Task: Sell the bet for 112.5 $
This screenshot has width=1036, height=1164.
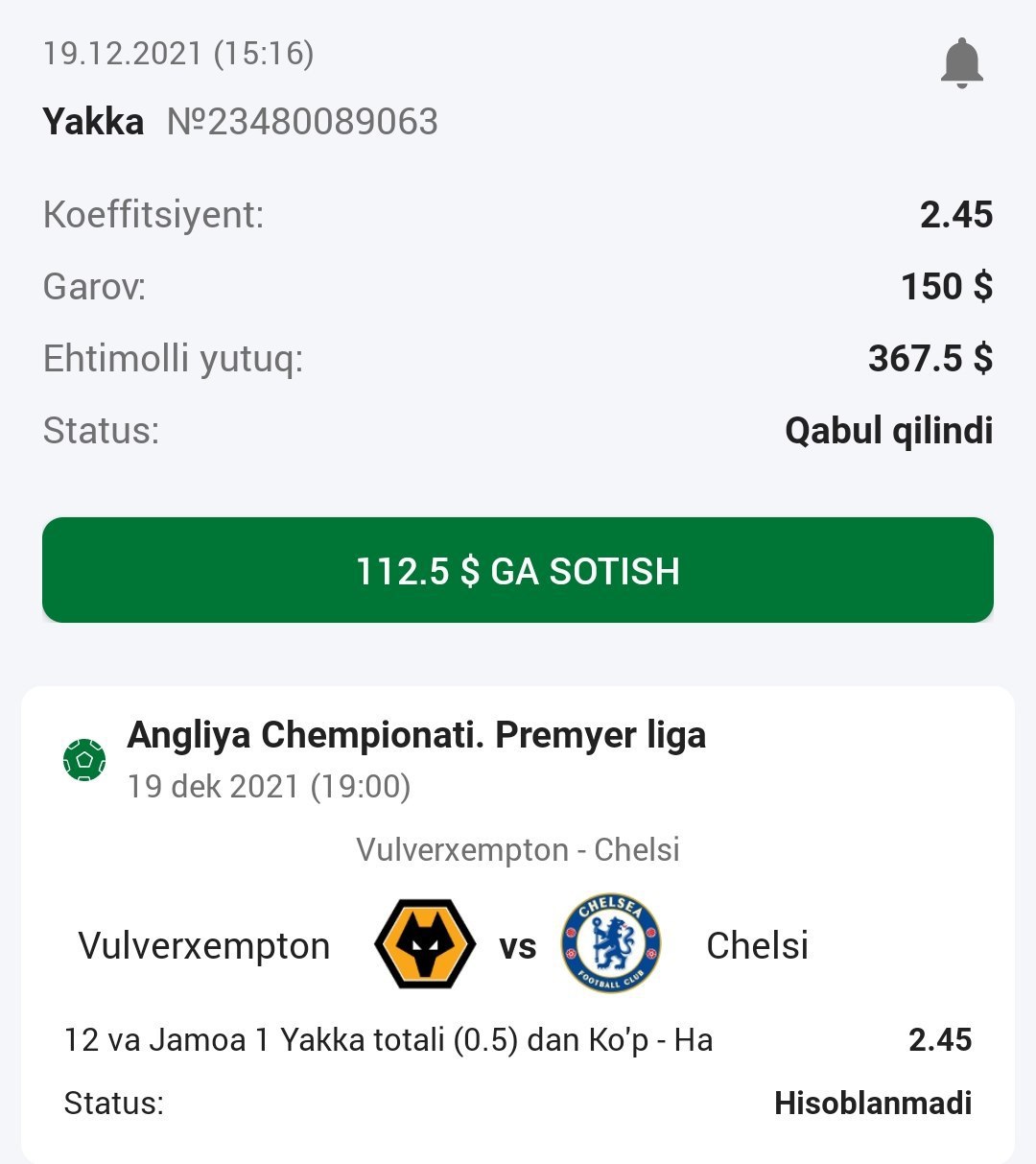Action: click(518, 570)
